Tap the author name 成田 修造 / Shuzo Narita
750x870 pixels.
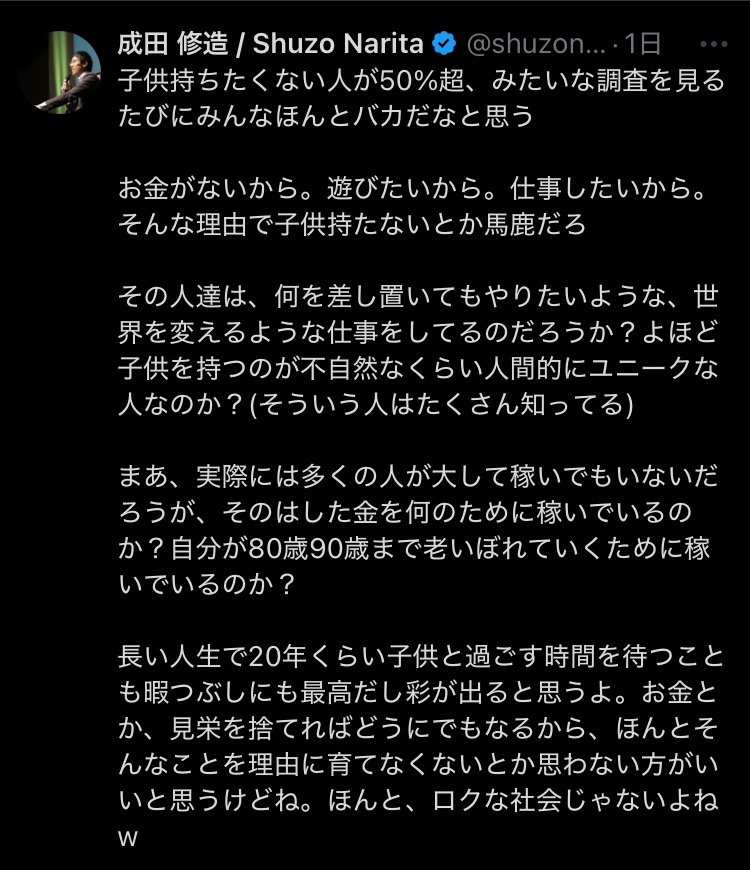click(270, 44)
